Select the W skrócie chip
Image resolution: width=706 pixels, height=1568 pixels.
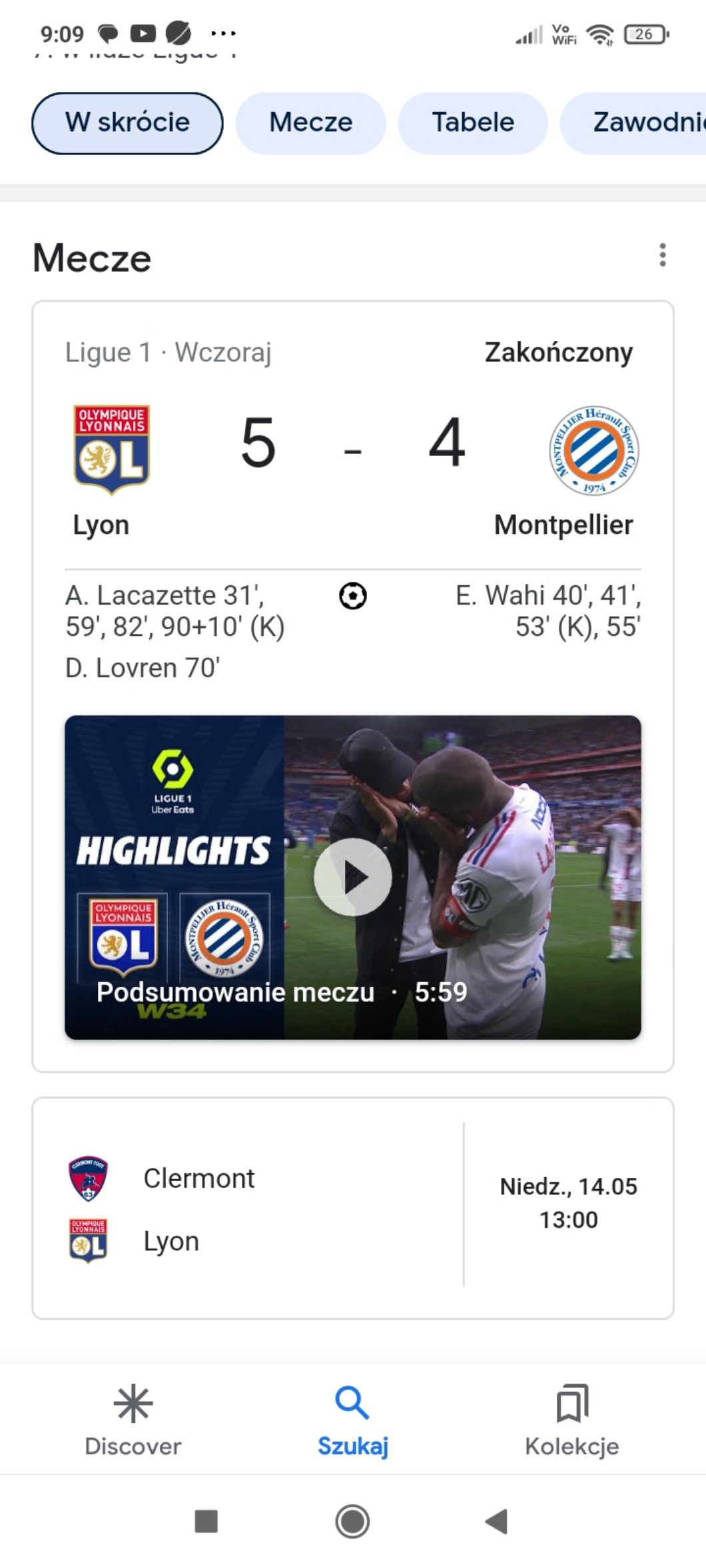127,123
